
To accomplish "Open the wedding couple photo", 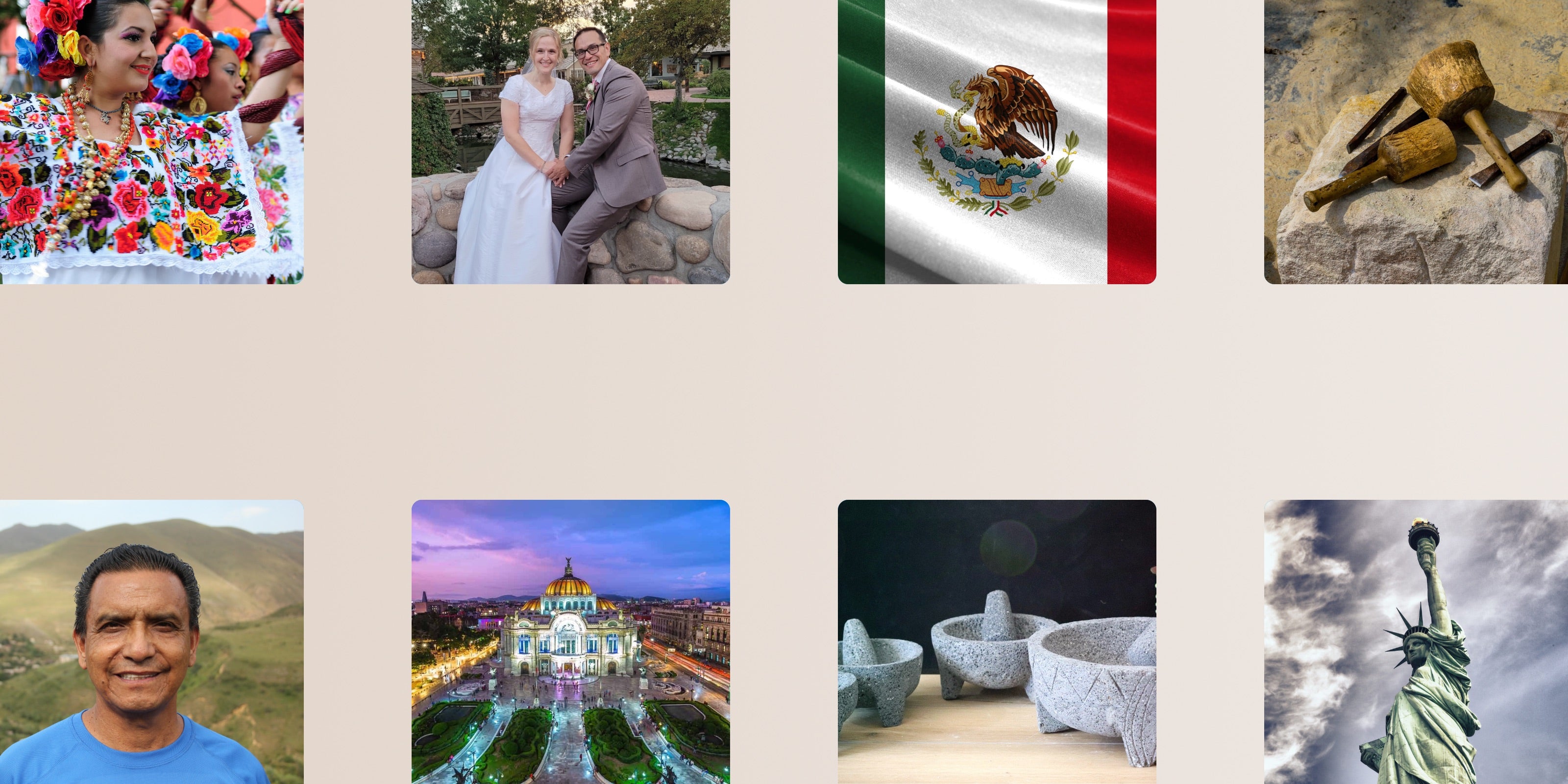I will [570, 142].
